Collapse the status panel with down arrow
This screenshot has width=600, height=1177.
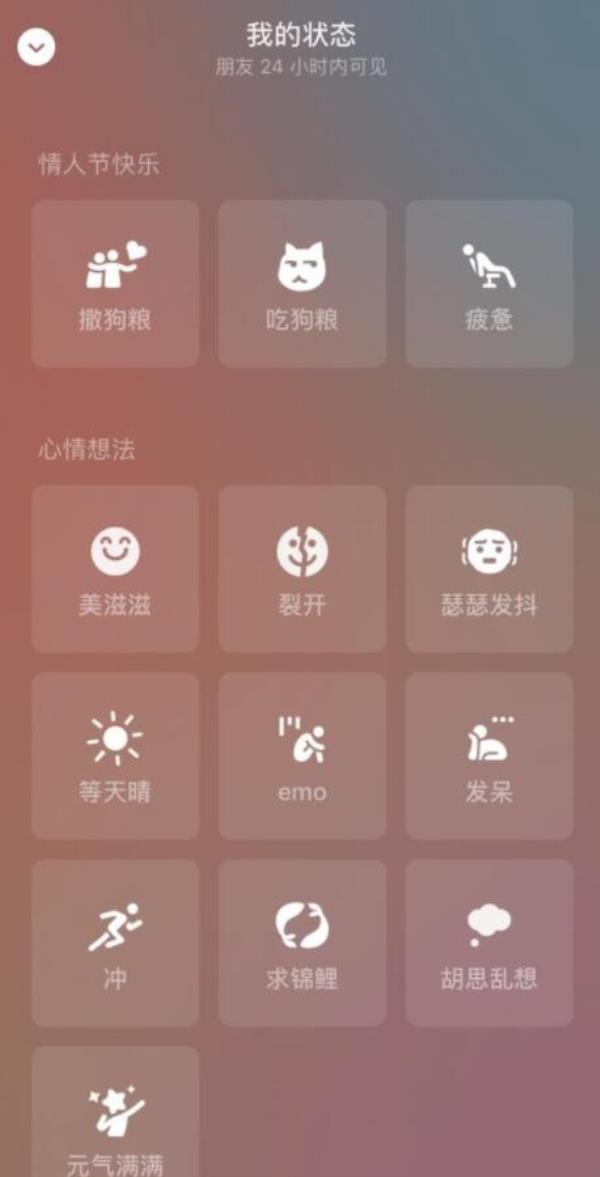[x=36, y=47]
